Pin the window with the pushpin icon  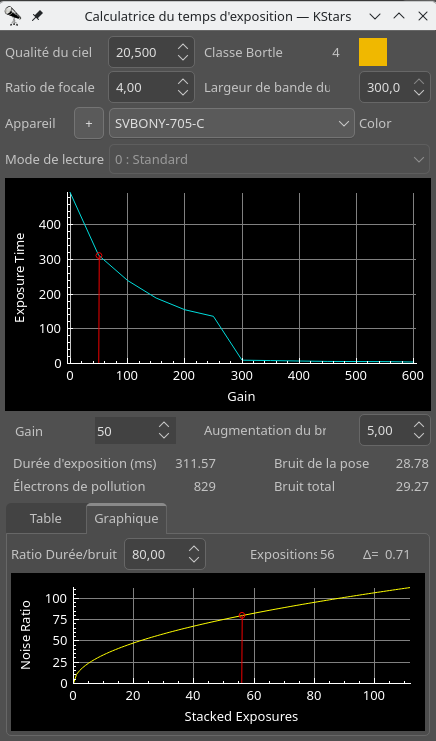tap(36, 17)
